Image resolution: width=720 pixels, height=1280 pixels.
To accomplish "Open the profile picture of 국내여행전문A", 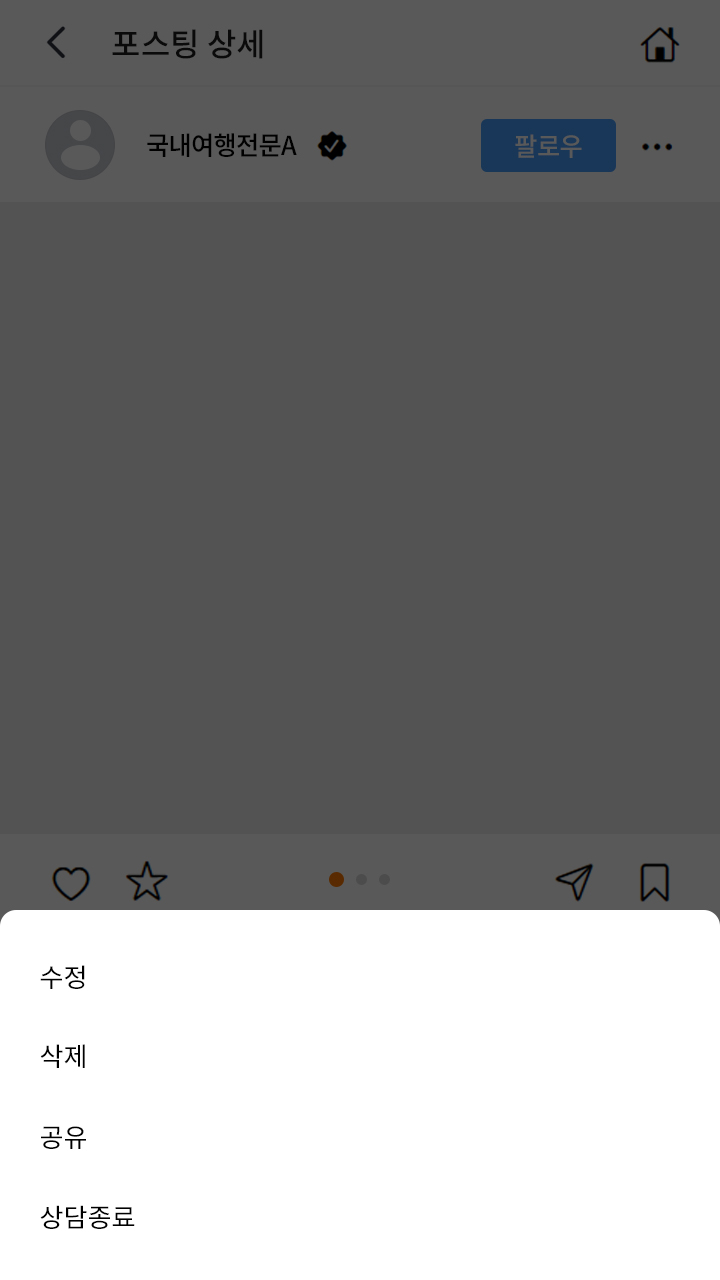I will pos(80,145).
